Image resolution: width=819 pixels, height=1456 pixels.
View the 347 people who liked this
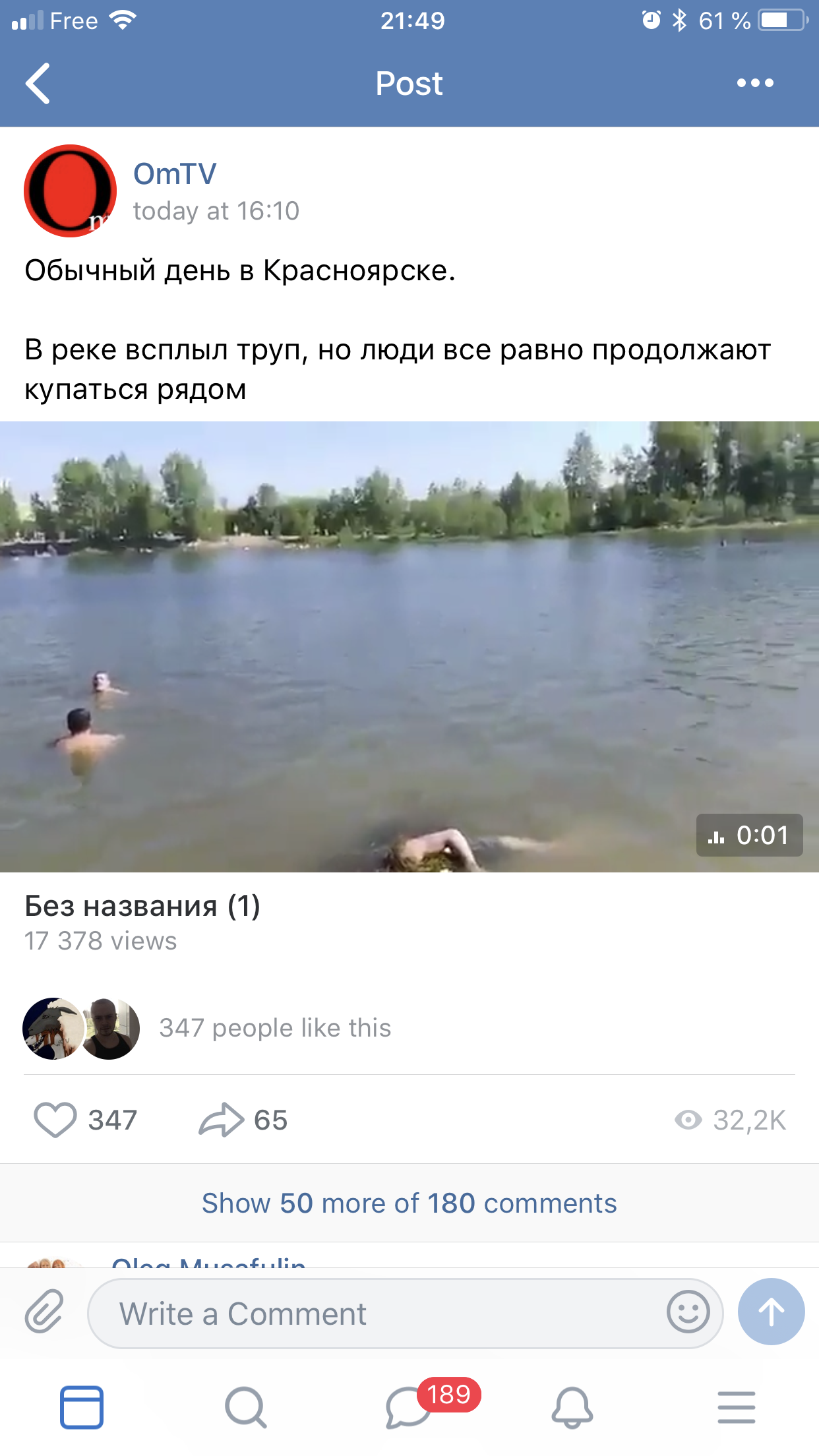[275, 1028]
